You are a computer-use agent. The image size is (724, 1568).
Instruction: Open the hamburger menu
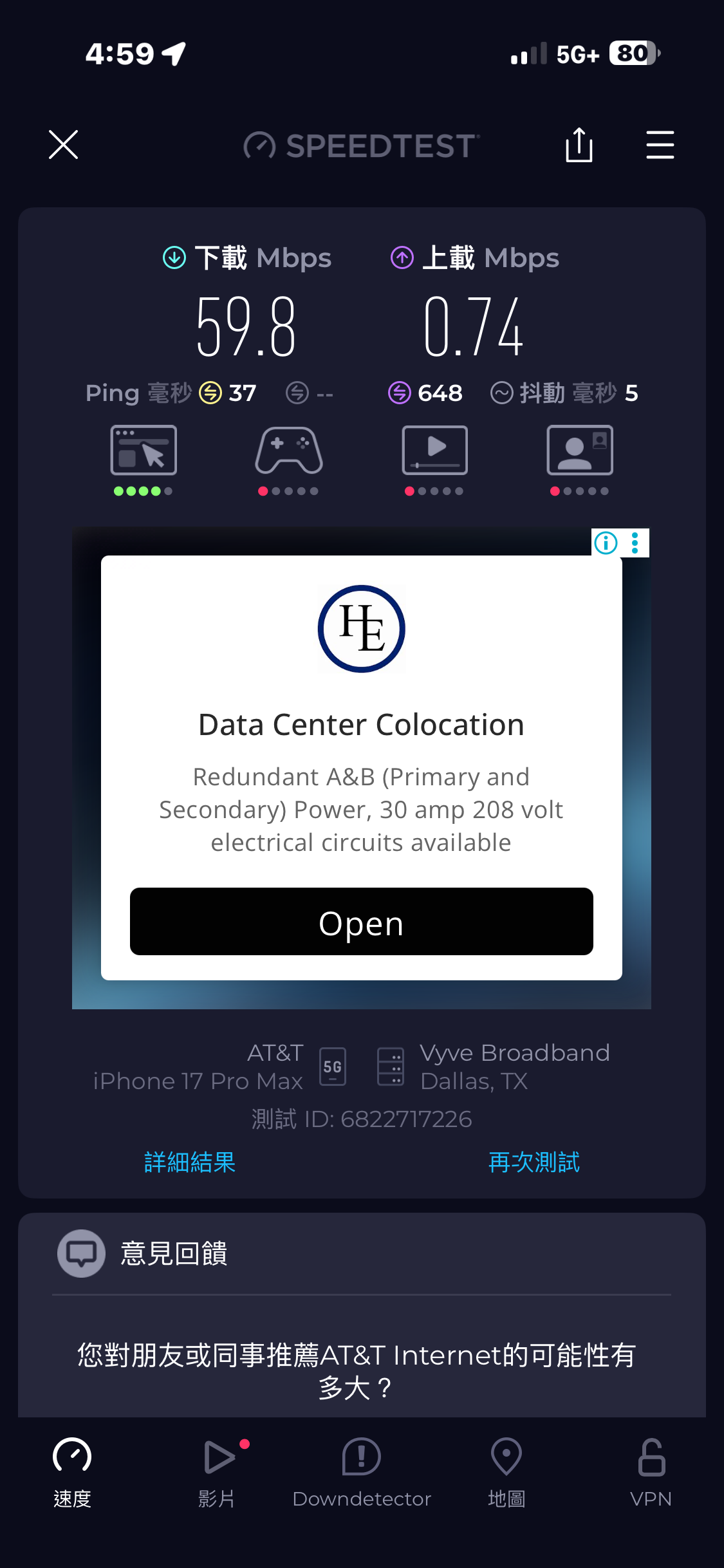pyautogui.click(x=660, y=145)
